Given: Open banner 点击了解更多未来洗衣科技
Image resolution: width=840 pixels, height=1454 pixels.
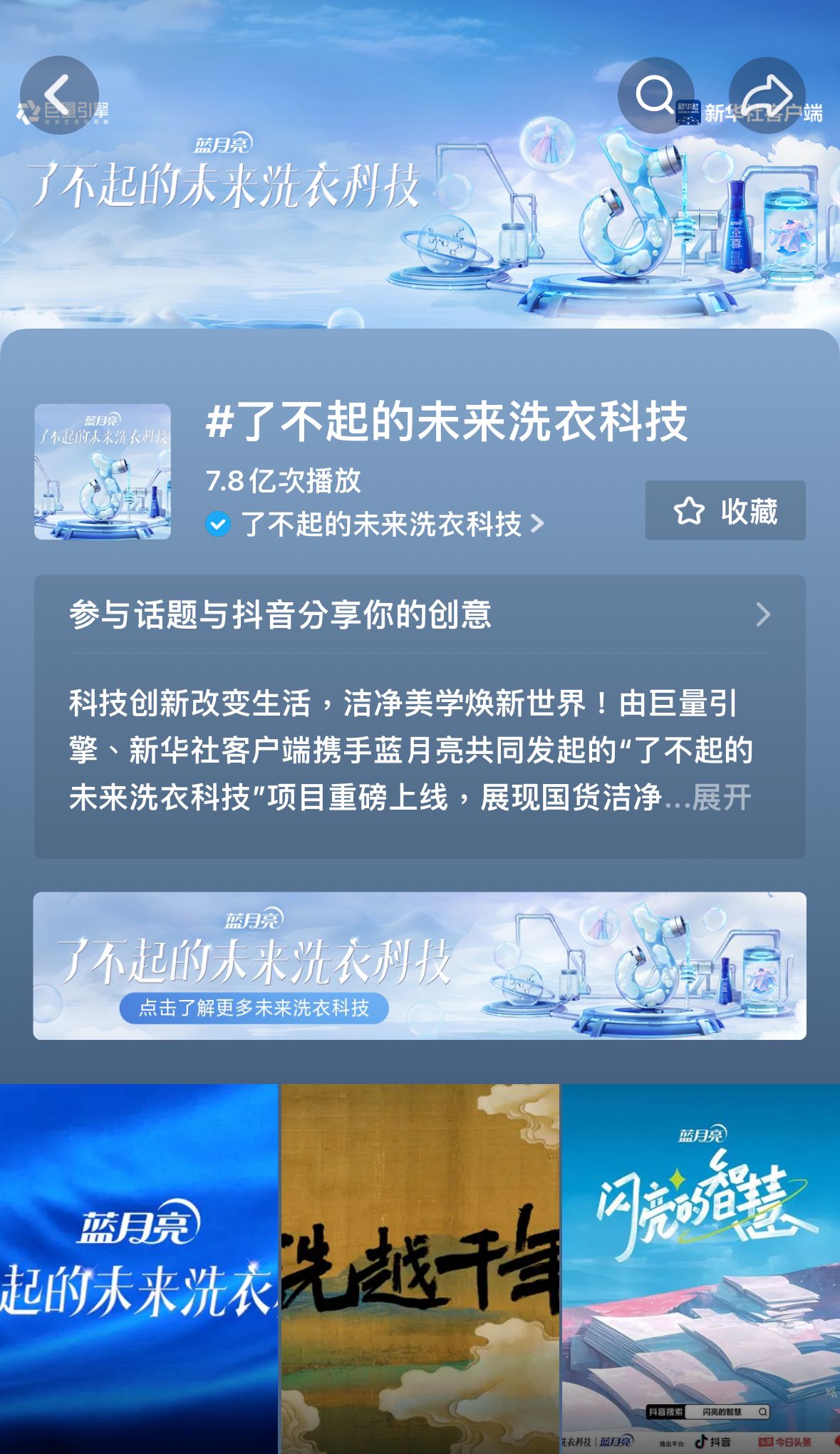Looking at the screenshot, I should click(x=419, y=966).
